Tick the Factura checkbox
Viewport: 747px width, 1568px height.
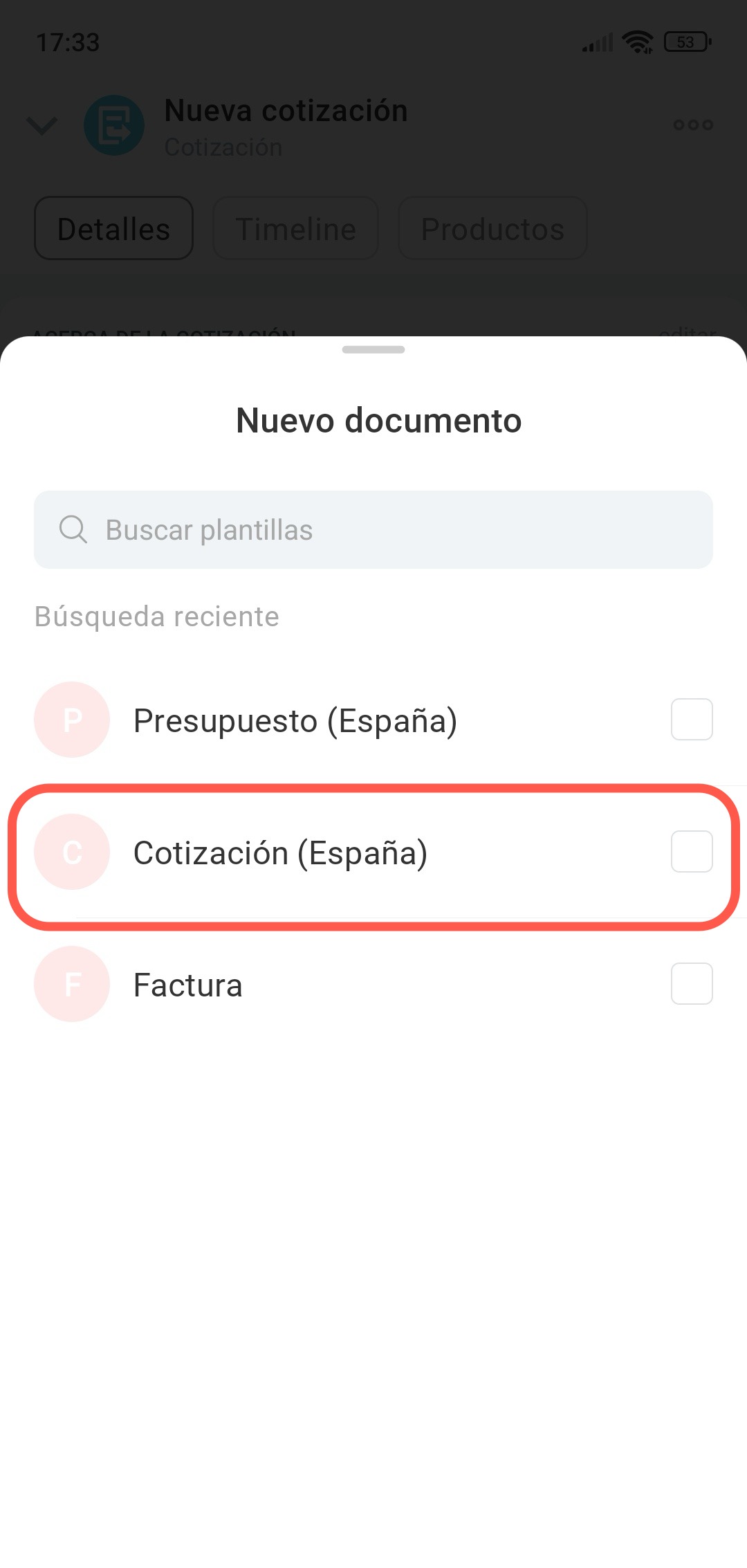point(692,984)
